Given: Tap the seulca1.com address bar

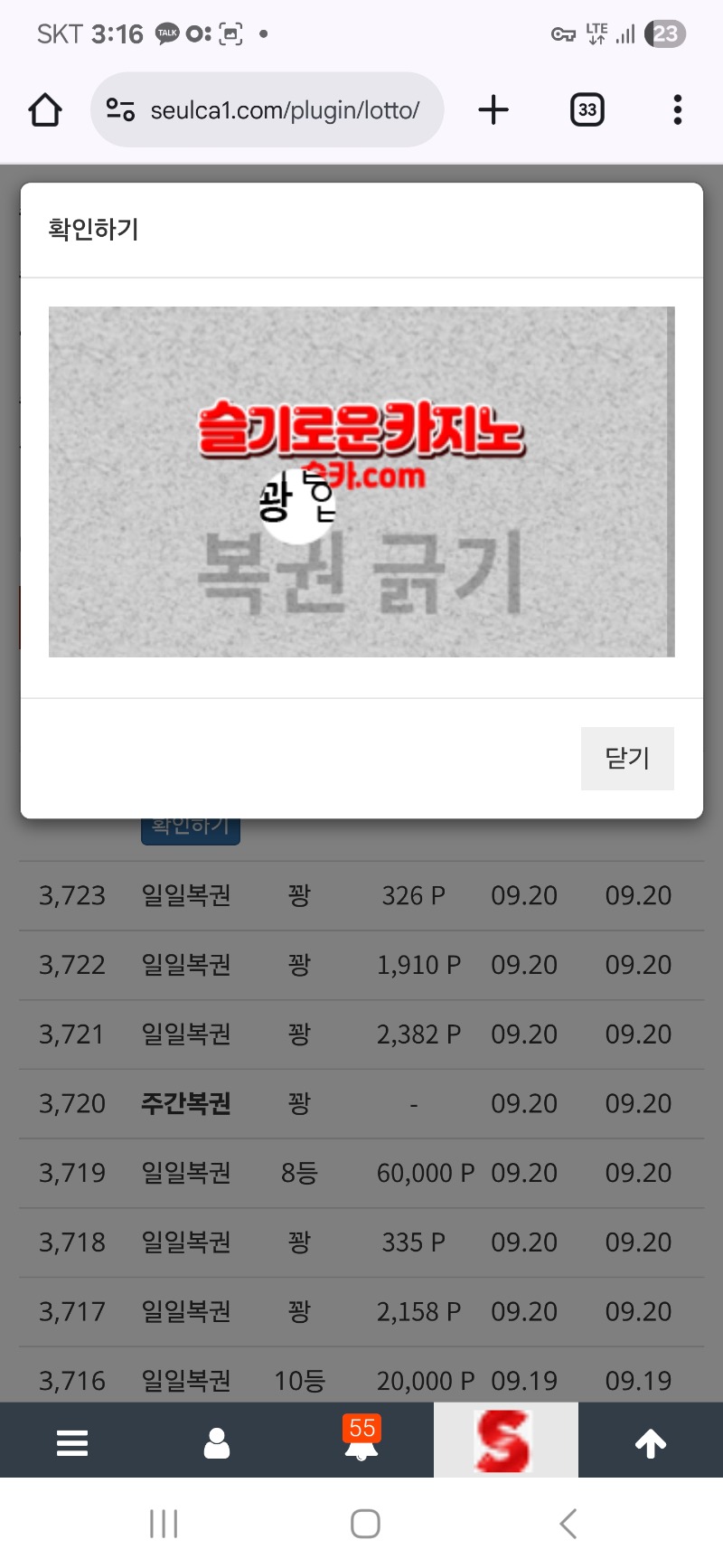Looking at the screenshot, I should click(x=267, y=110).
